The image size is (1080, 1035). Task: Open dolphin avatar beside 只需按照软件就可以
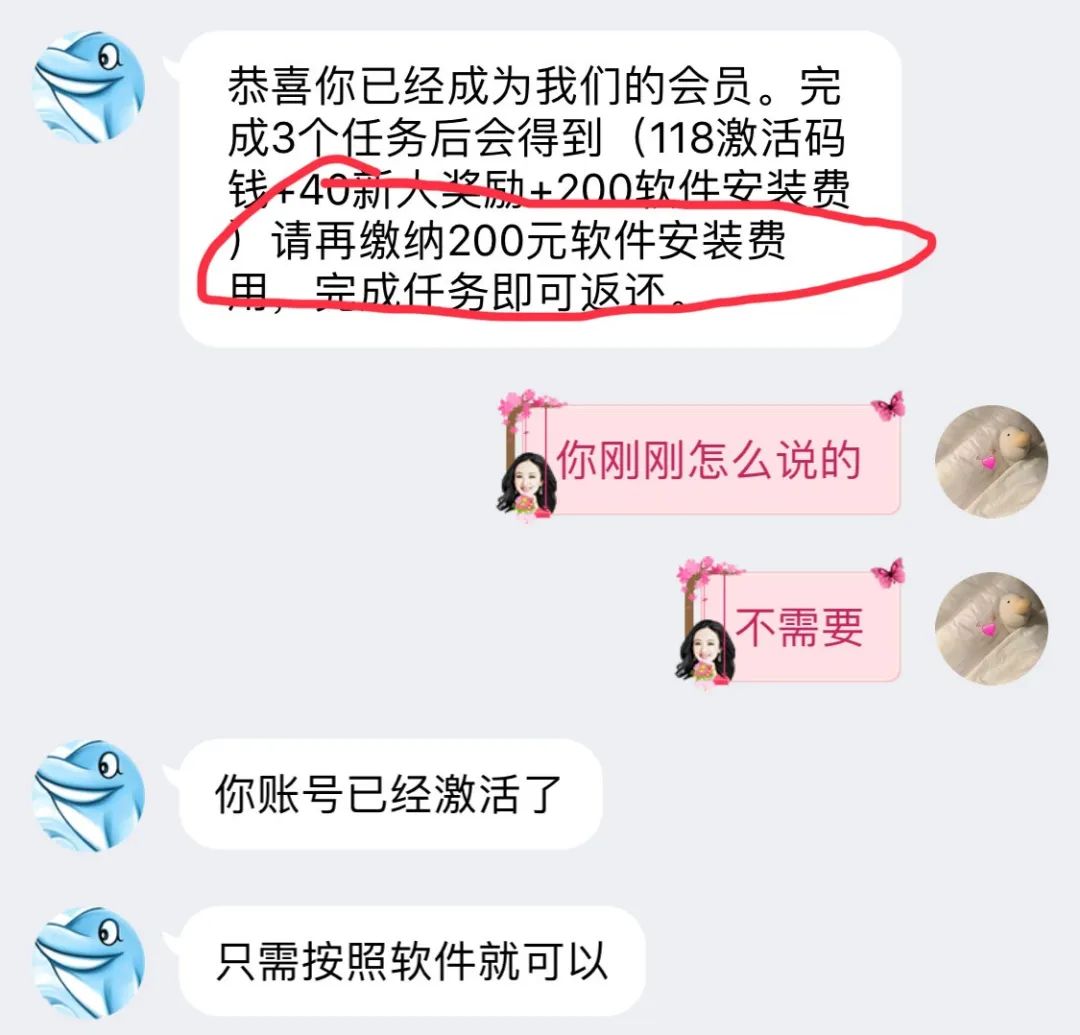point(89,962)
